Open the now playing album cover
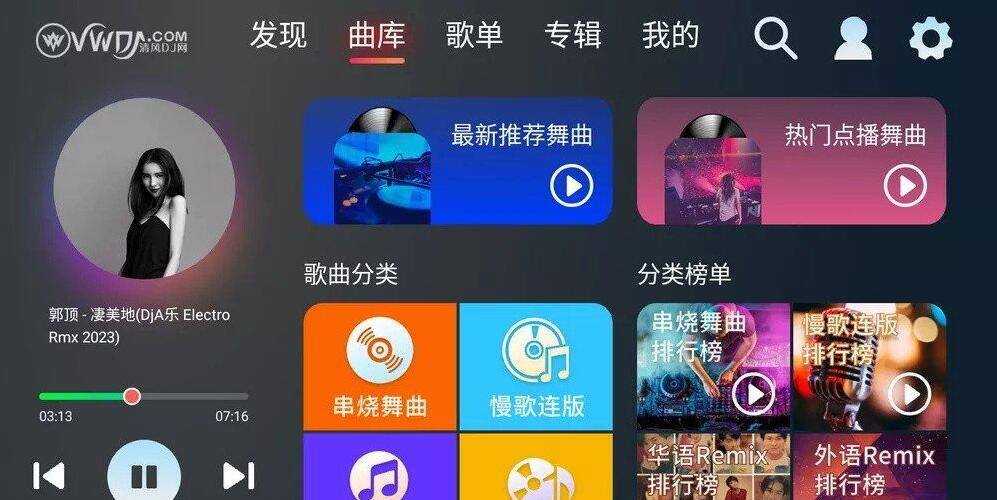Viewport: 997px width, 500px height. click(144, 188)
